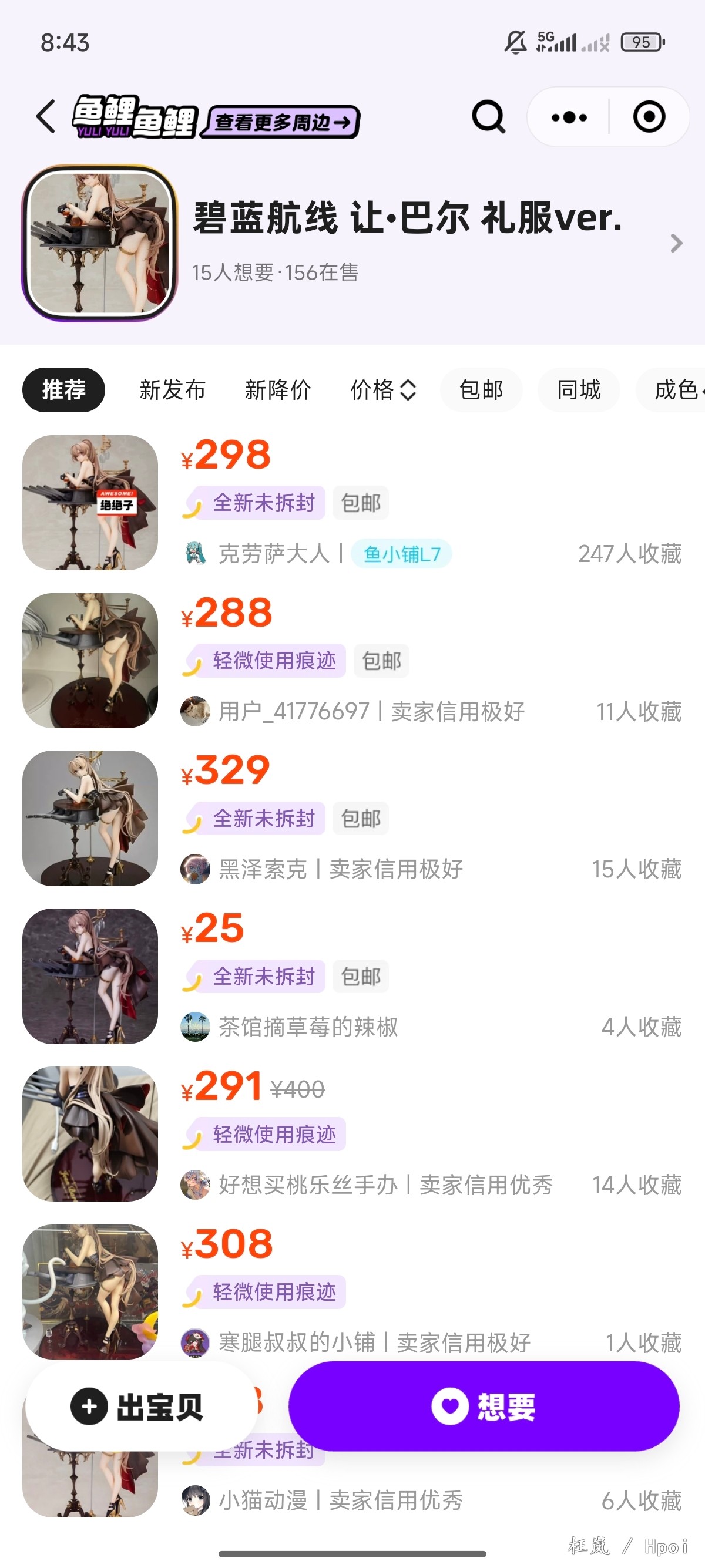The width and height of the screenshot is (705, 1568).
Task: Tap the purple 想要 button
Action: tap(484, 1407)
